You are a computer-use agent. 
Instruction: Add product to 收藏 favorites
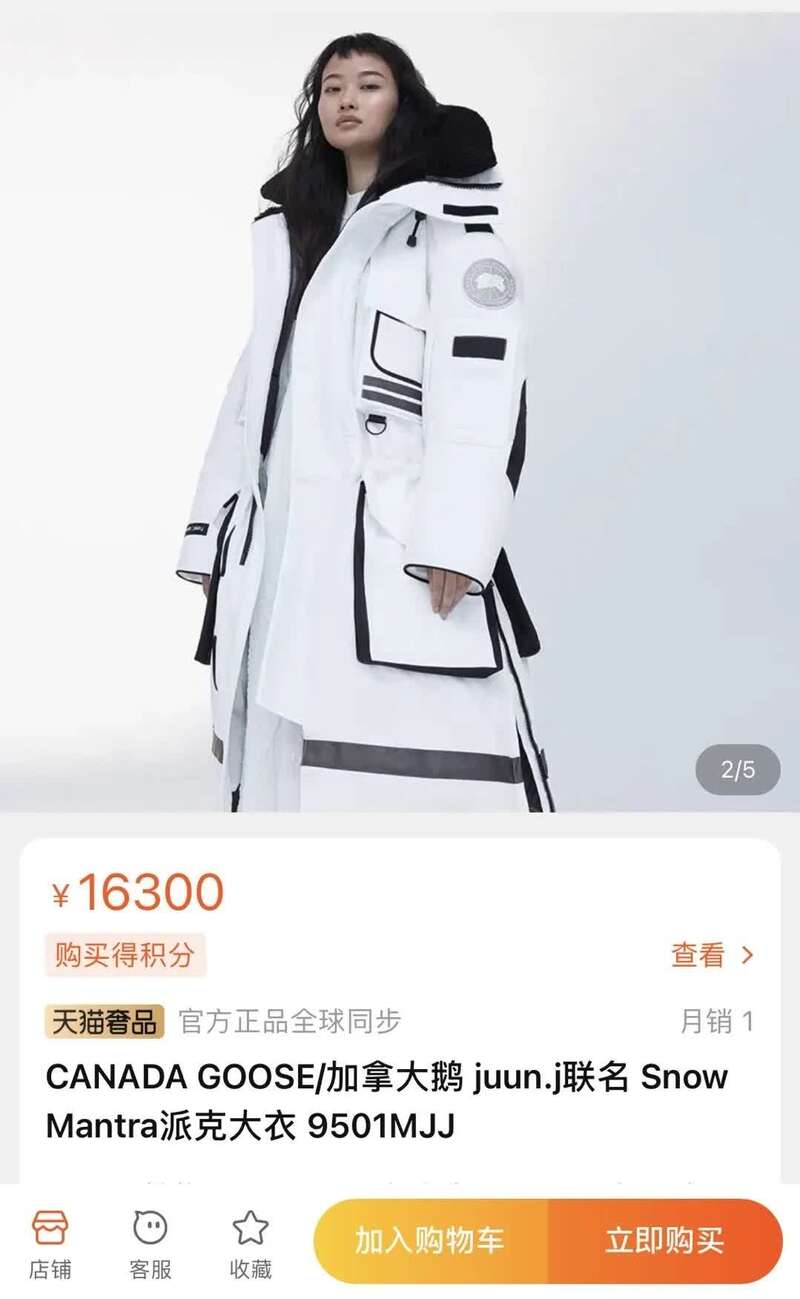pos(250,1243)
